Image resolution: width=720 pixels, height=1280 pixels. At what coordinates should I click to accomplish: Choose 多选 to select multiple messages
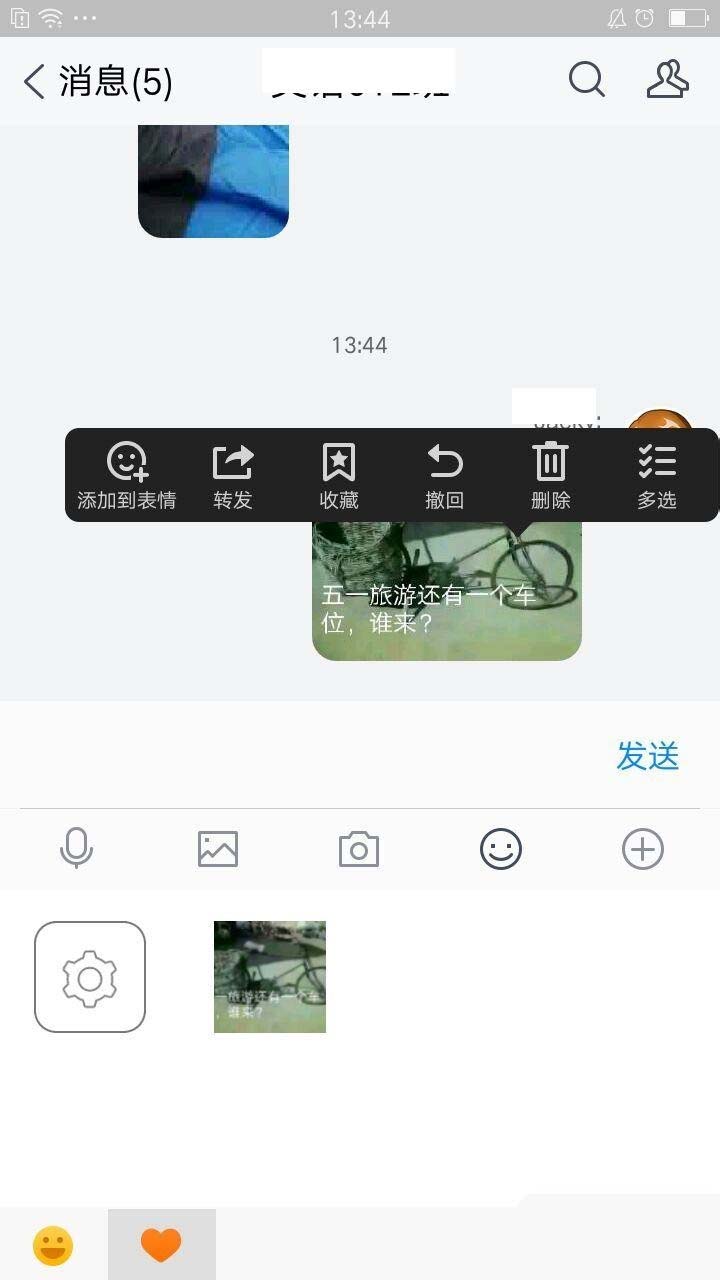pos(657,476)
